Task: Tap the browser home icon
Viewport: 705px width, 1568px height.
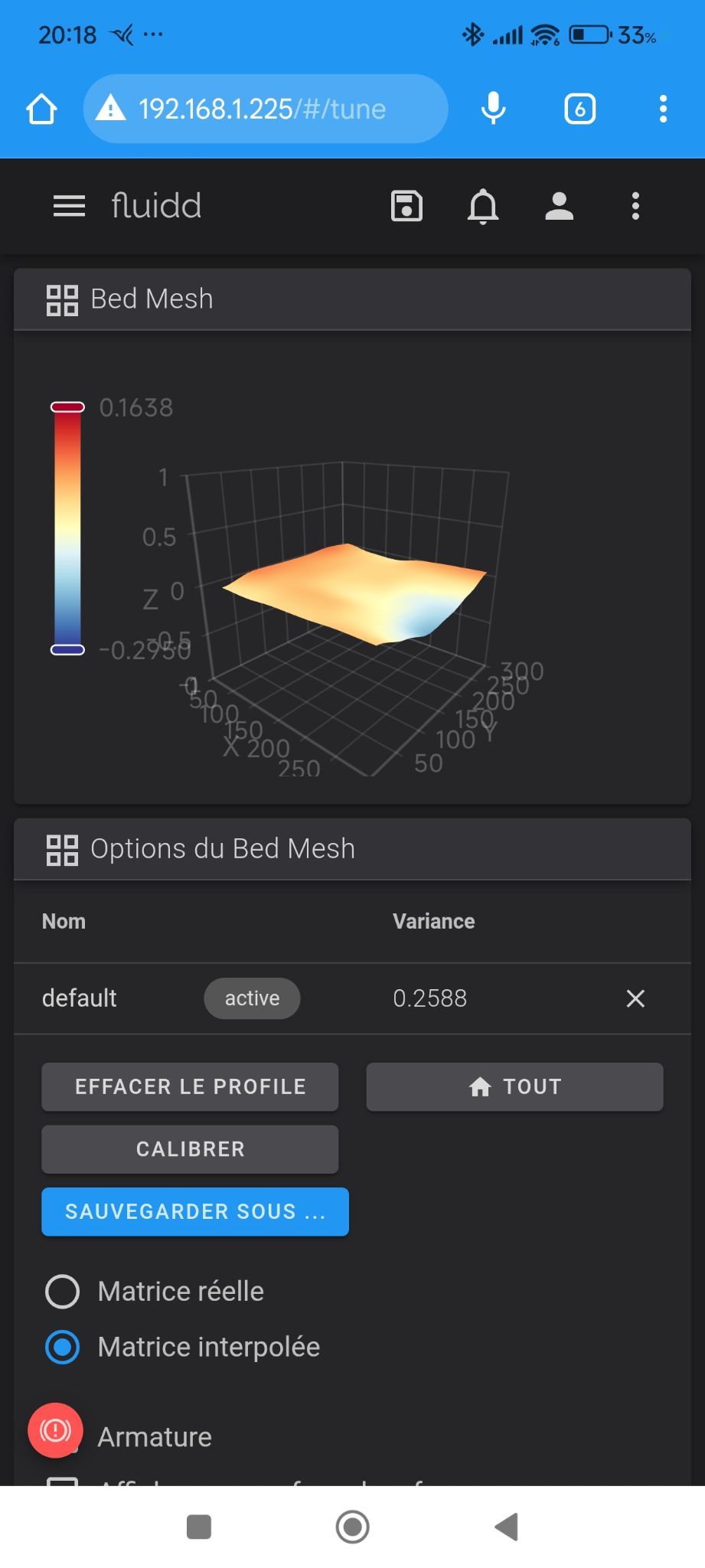Action: 41,109
